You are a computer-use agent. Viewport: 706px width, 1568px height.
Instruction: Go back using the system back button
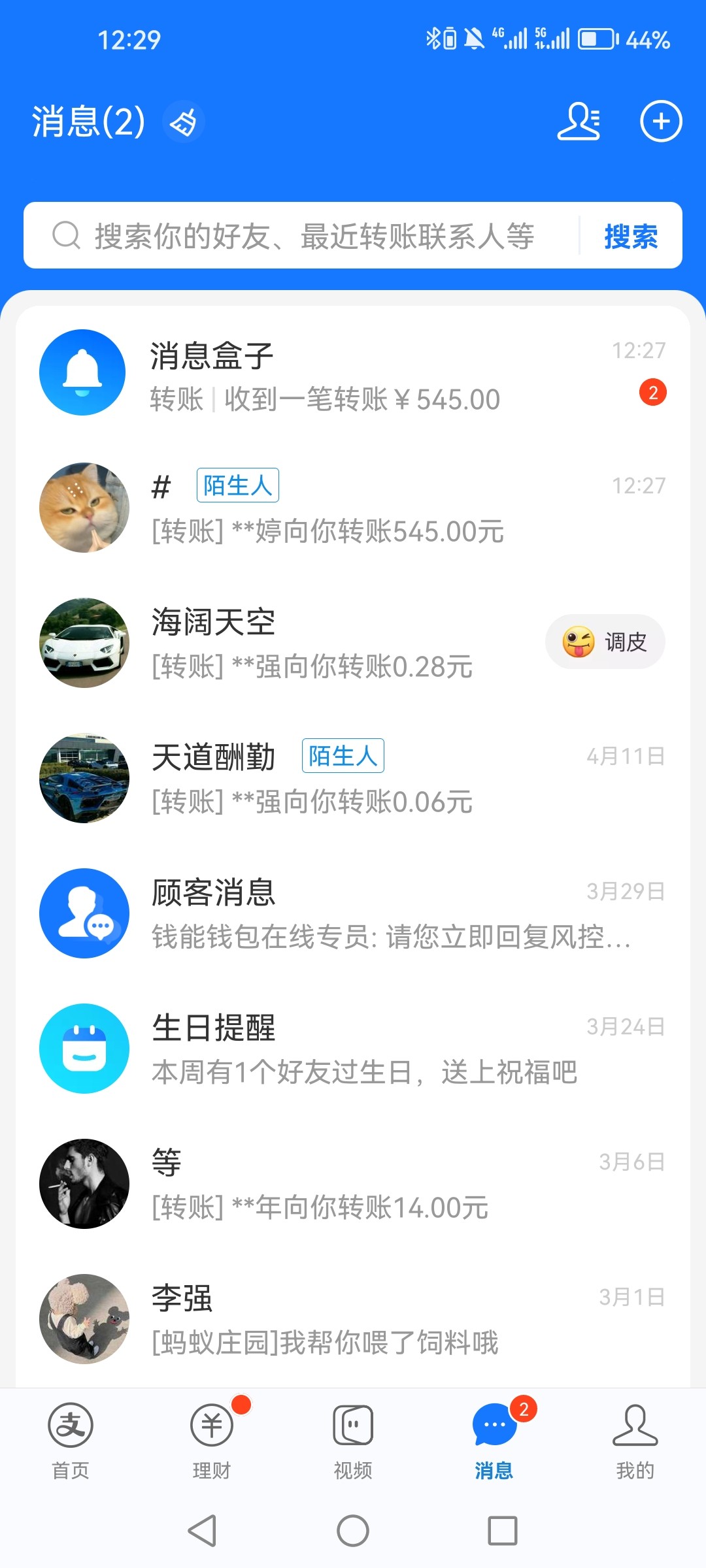tap(203, 1531)
